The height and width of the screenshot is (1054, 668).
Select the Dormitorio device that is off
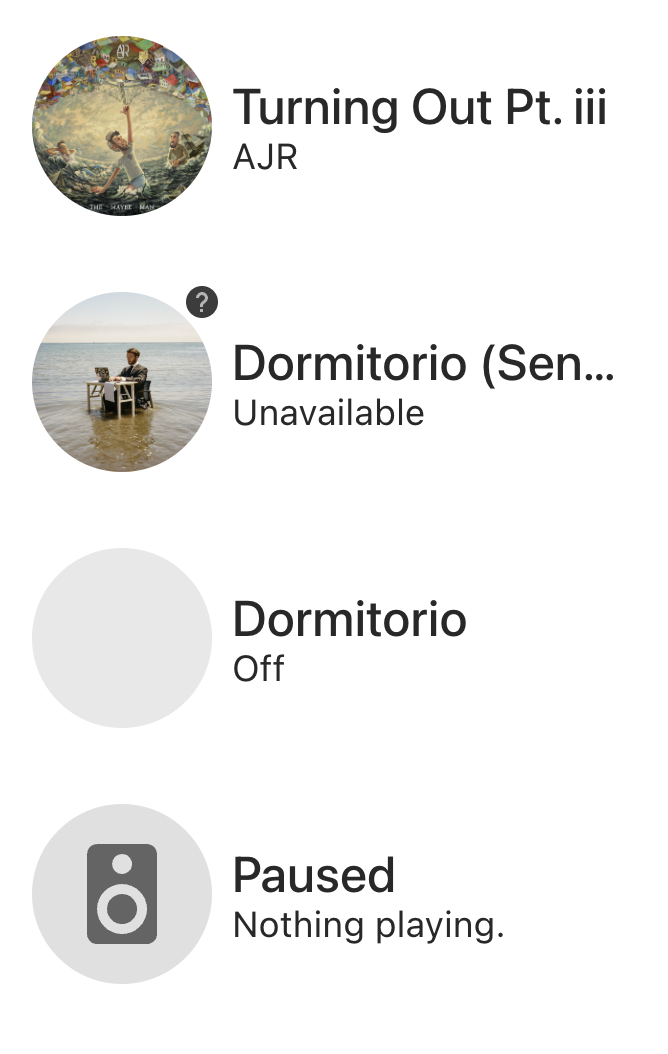(349, 639)
